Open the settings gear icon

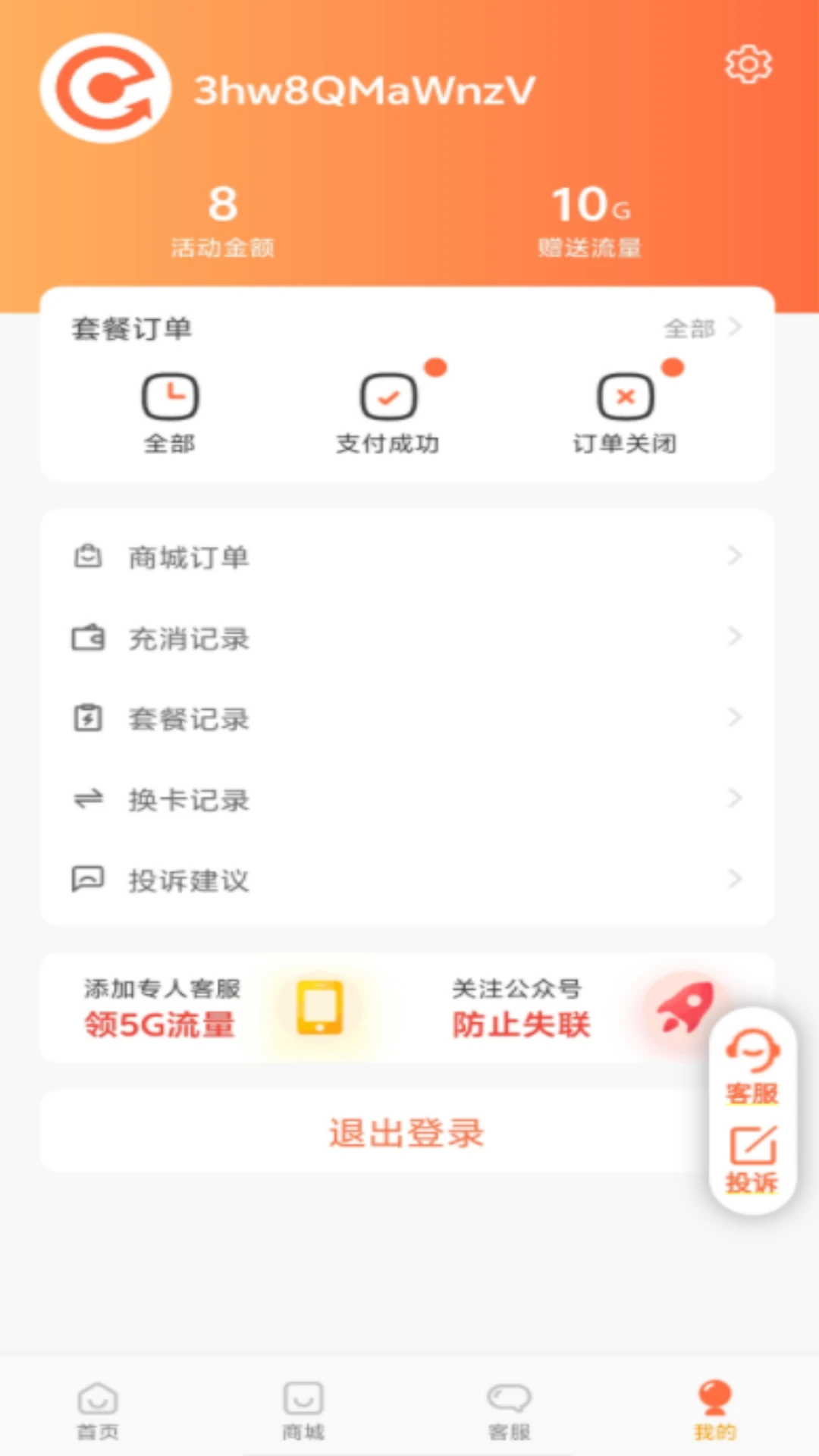[748, 64]
